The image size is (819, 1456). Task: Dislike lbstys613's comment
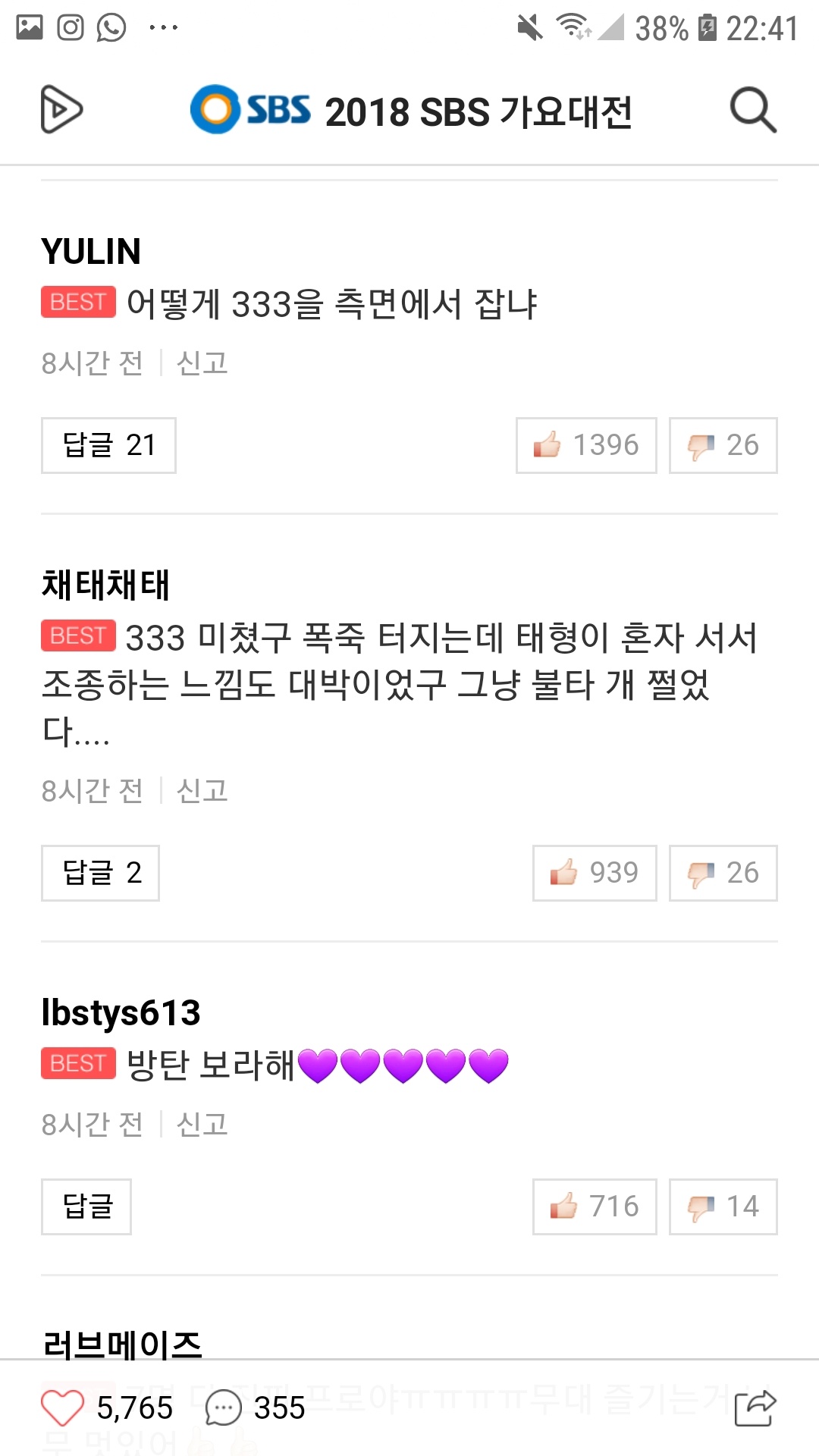723,1207
